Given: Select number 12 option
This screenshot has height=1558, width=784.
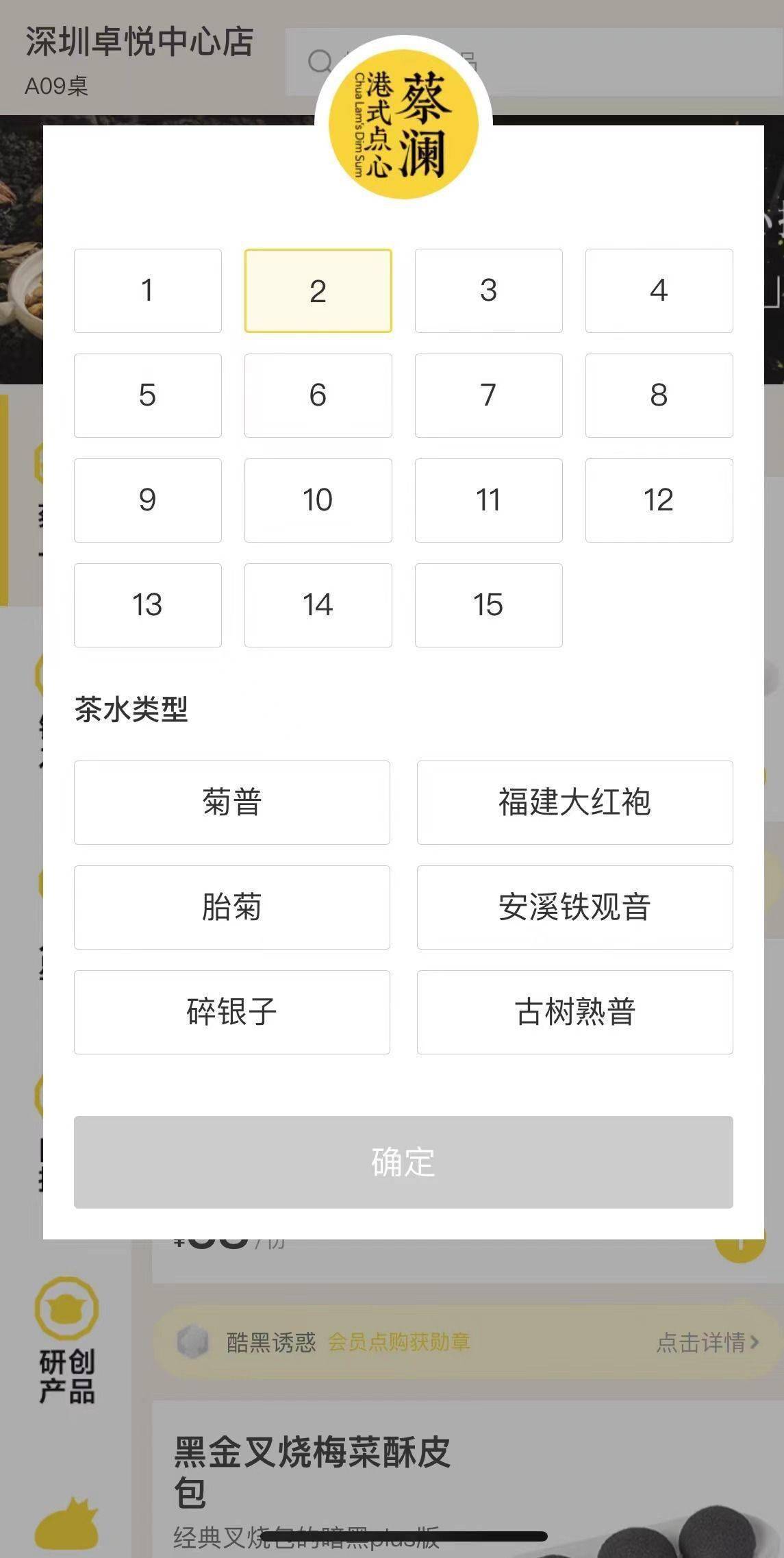Looking at the screenshot, I should [x=659, y=500].
